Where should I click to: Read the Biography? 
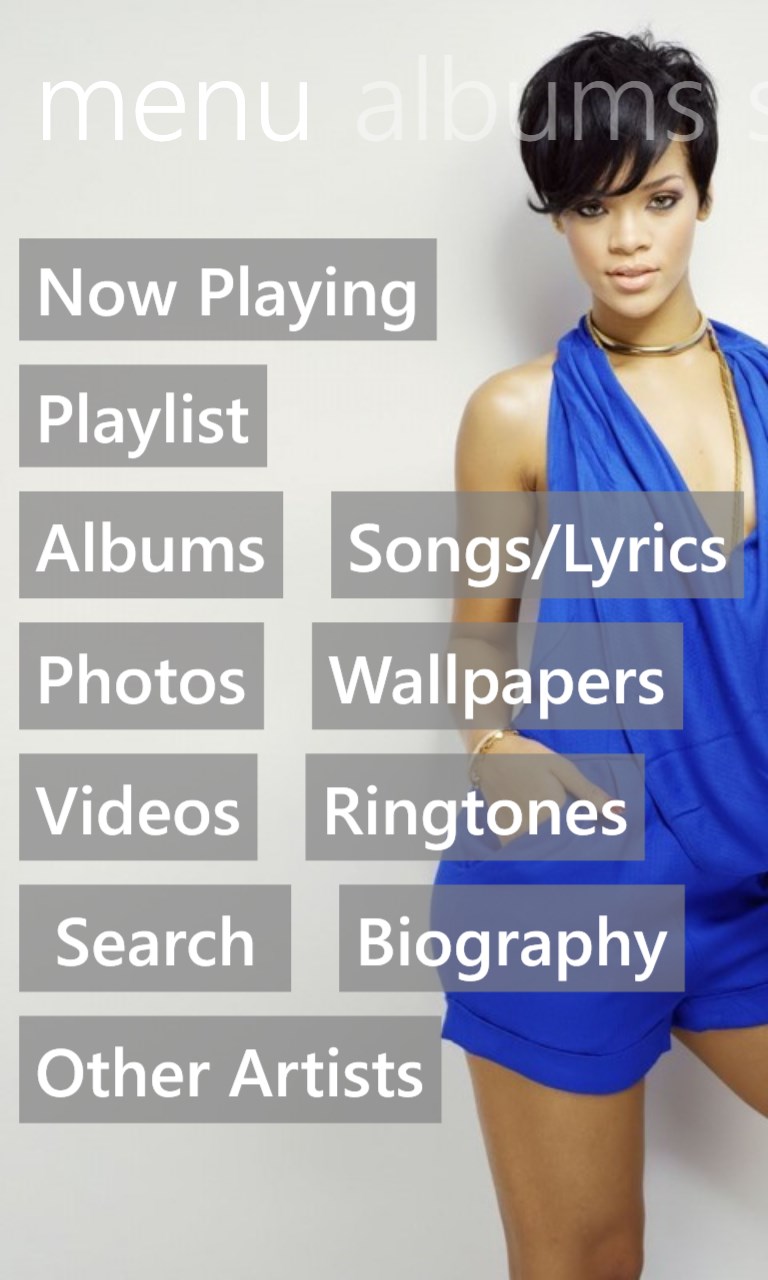[x=511, y=938]
